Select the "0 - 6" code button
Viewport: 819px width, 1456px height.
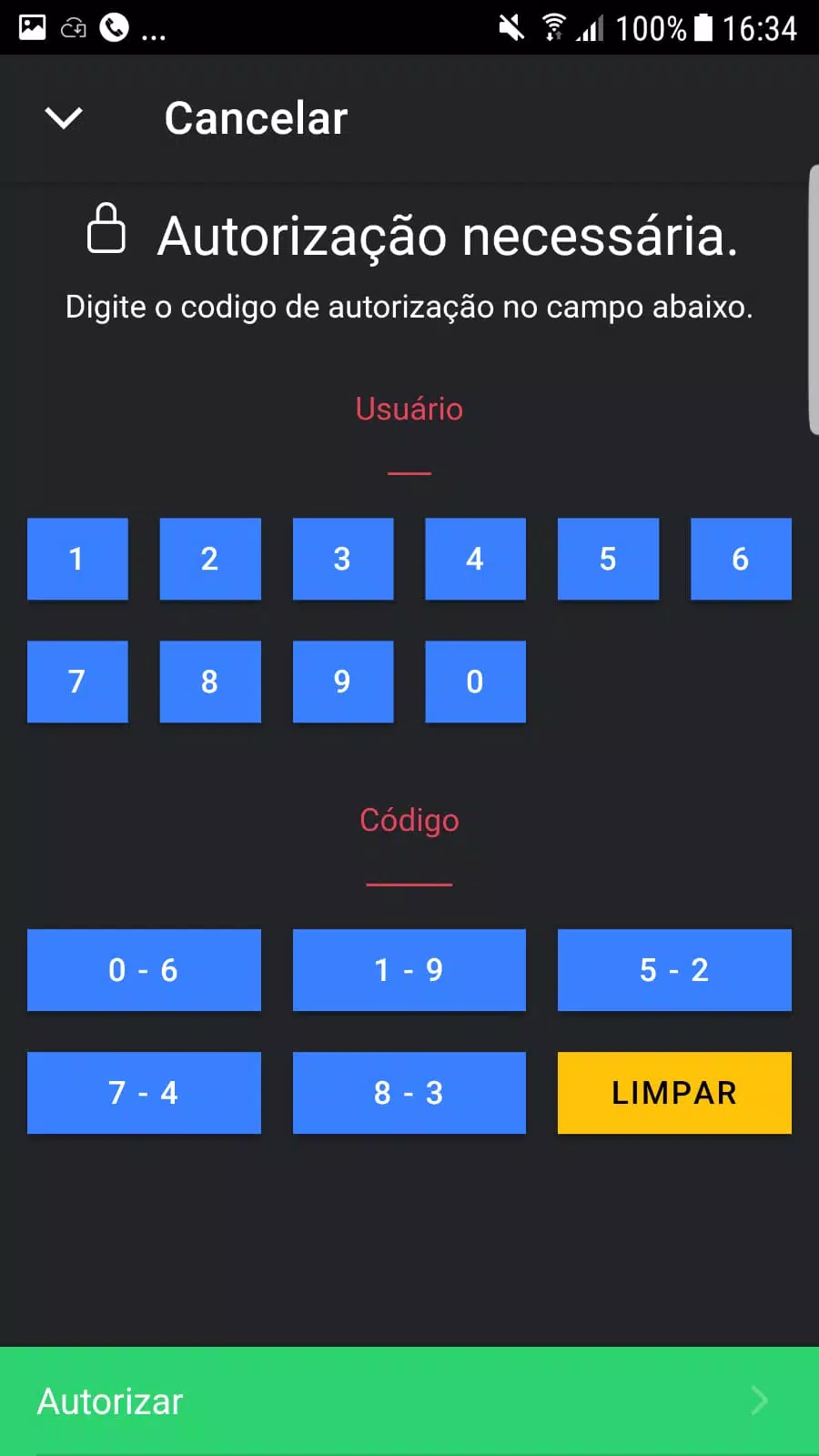(x=144, y=970)
